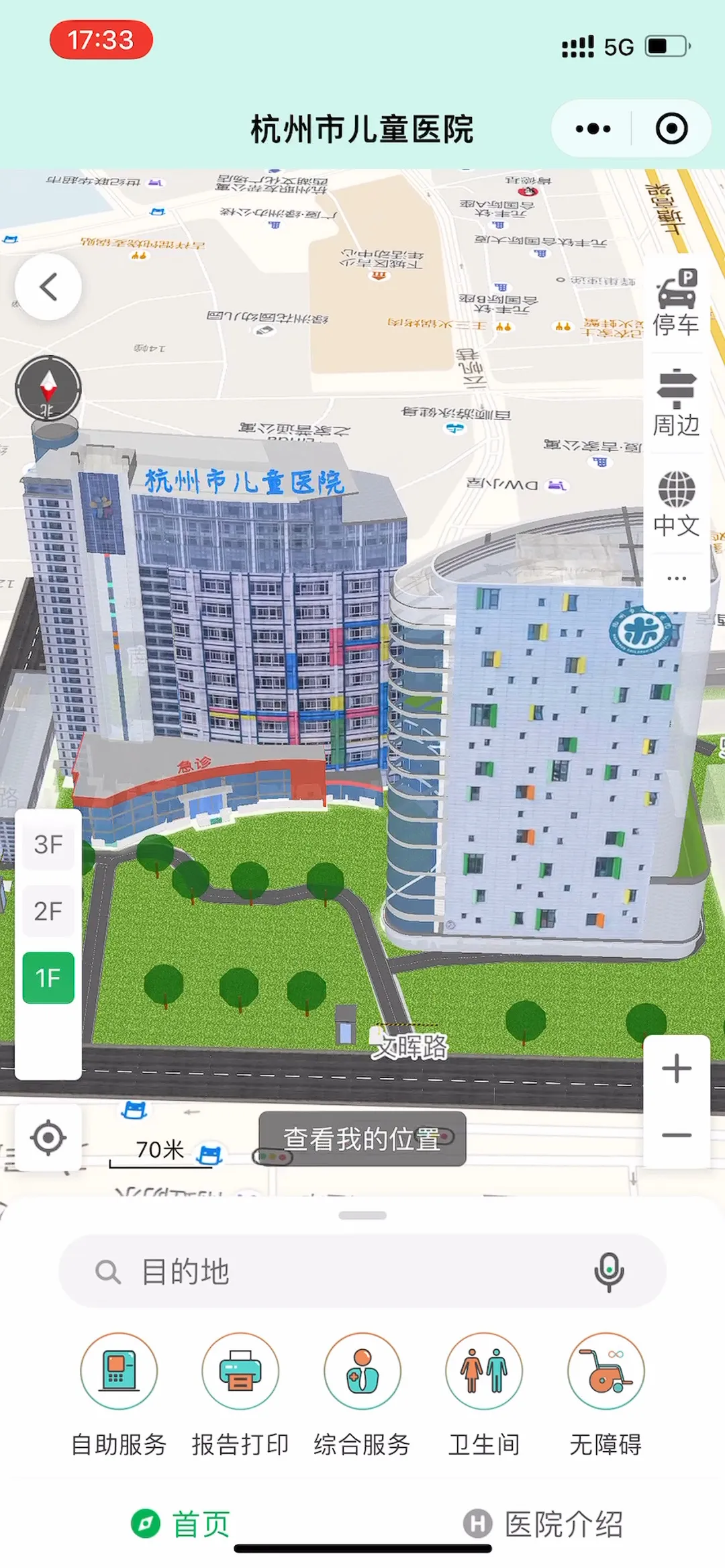The width and height of the screenshot is (725, 1568).
Task: Switch to floor 2F
Action: pos(48,912)
